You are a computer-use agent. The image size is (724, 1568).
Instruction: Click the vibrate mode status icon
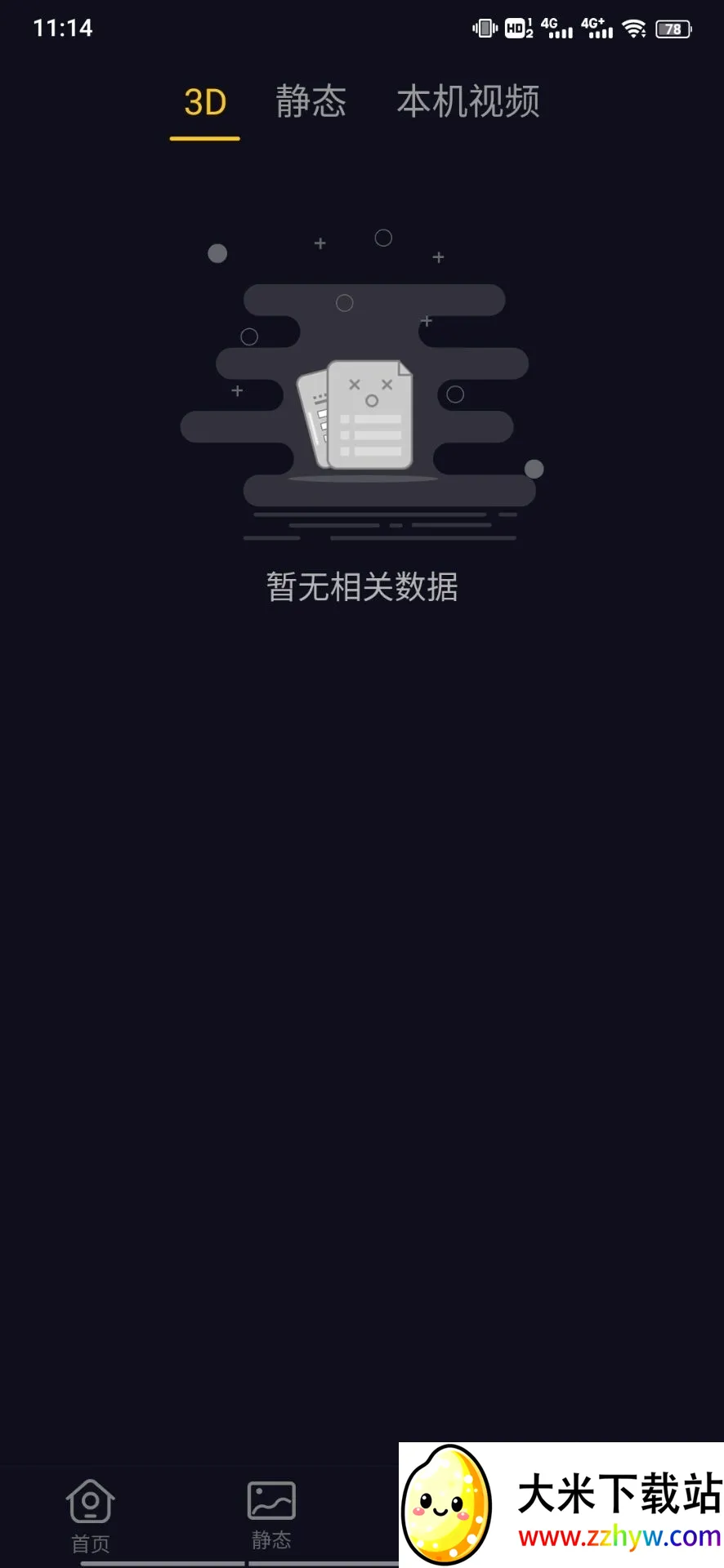point(485,28)
